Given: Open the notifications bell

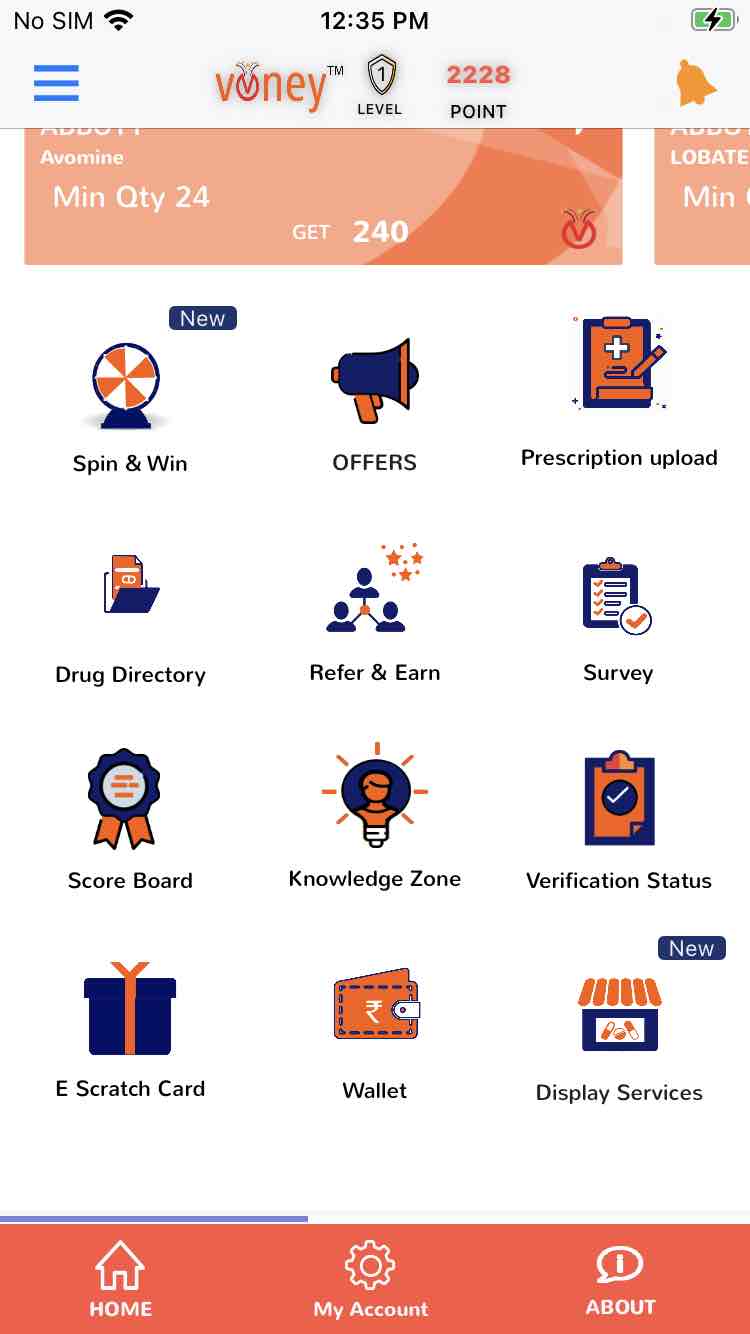Looking at the screenshot, I should pyautogui.click(x=696, y=83).
